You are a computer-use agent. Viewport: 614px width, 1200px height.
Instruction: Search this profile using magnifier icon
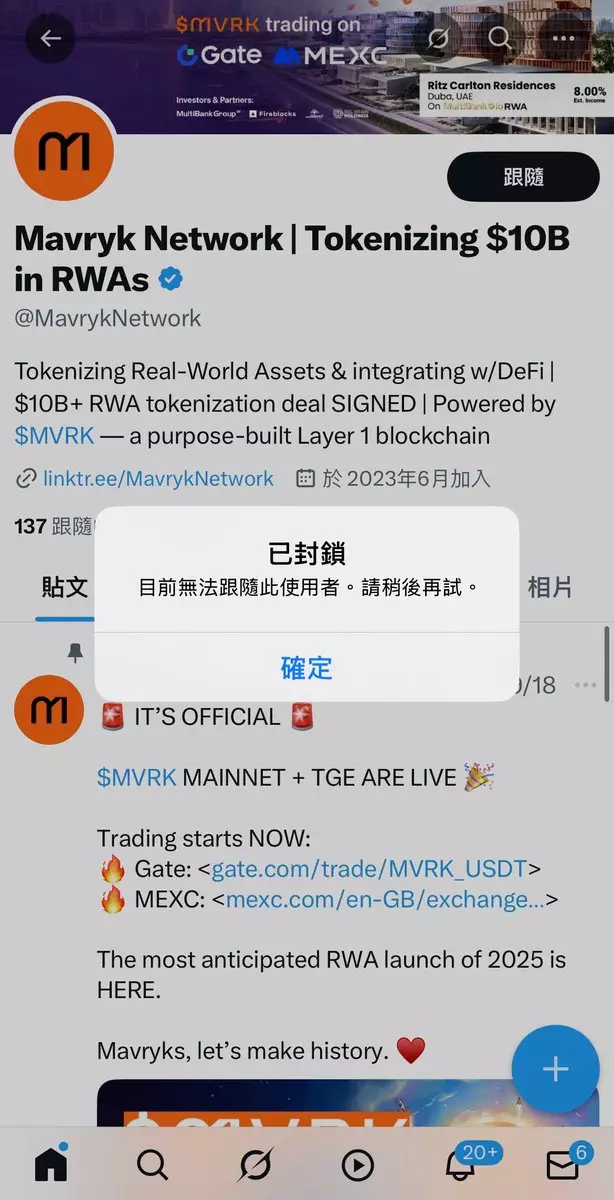click(x=500, y=38)
